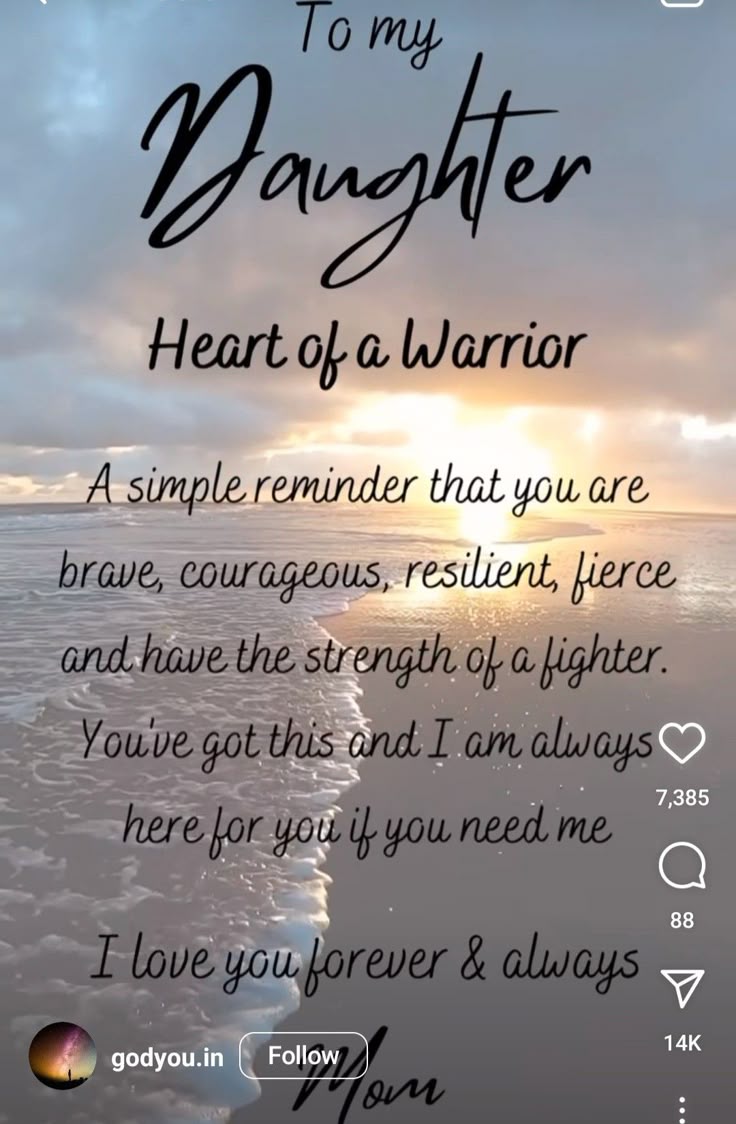Viewport: 736px width, 1124px height.
Task: Open godyou.in profile via the username link
Action: click(162, 1056)
